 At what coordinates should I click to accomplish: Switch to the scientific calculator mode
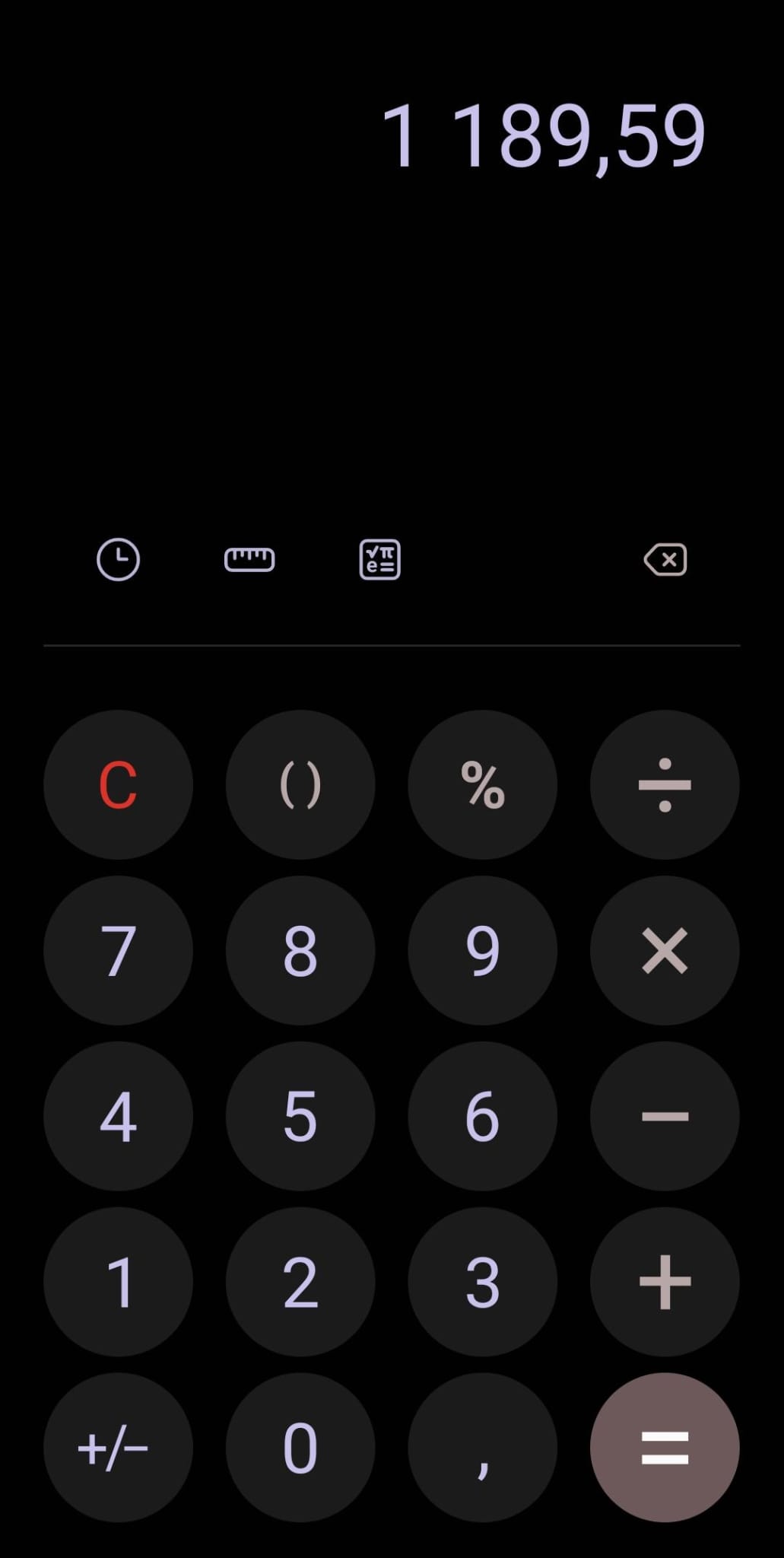(379, 560)
